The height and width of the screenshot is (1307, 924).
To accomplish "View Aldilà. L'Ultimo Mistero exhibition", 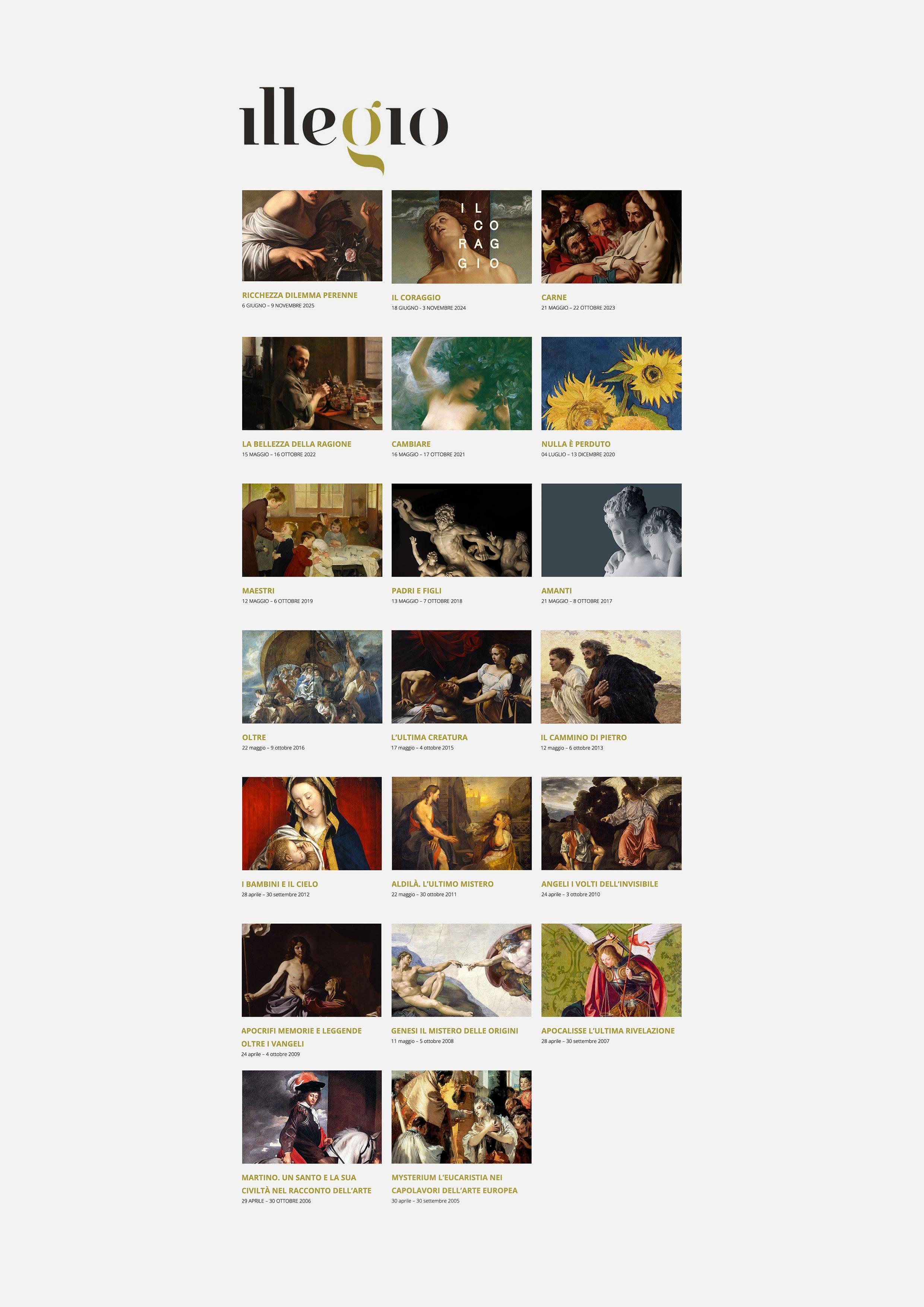I will [461, 823].
